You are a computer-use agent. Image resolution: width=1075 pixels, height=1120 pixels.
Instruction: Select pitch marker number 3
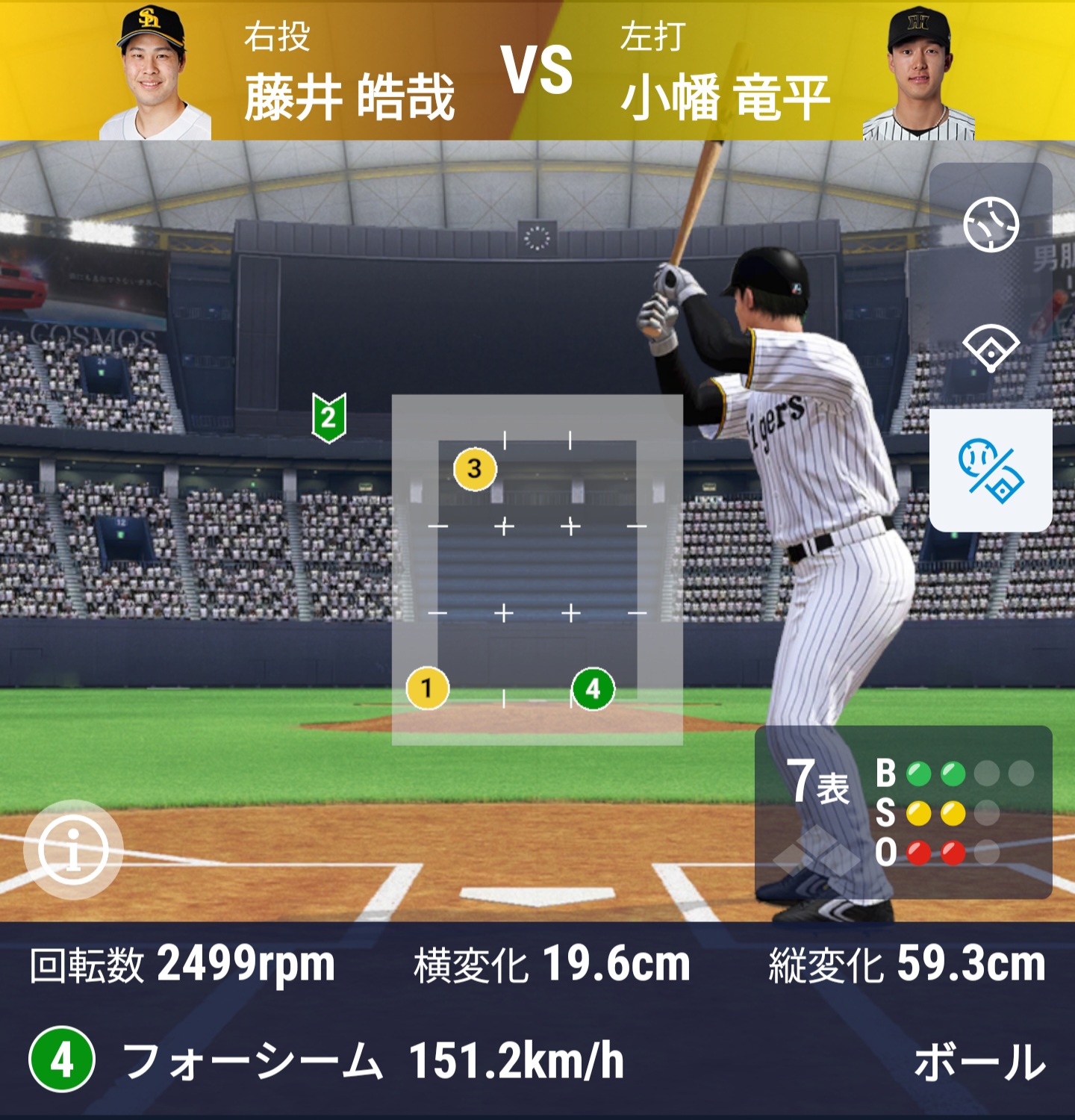pyautogui.click(x=474, y=469)
